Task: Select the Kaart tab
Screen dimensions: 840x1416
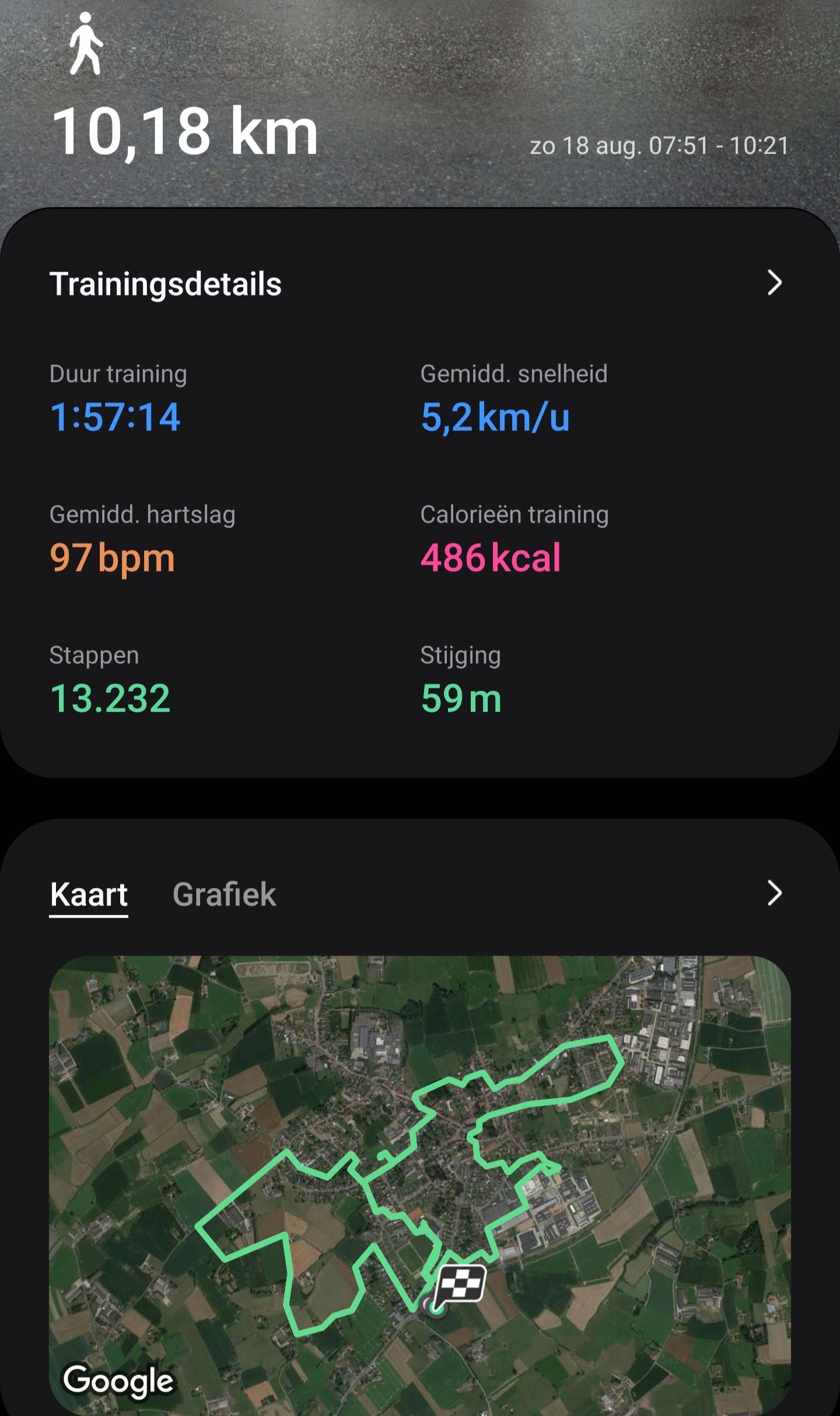Action: click(89, 894)
